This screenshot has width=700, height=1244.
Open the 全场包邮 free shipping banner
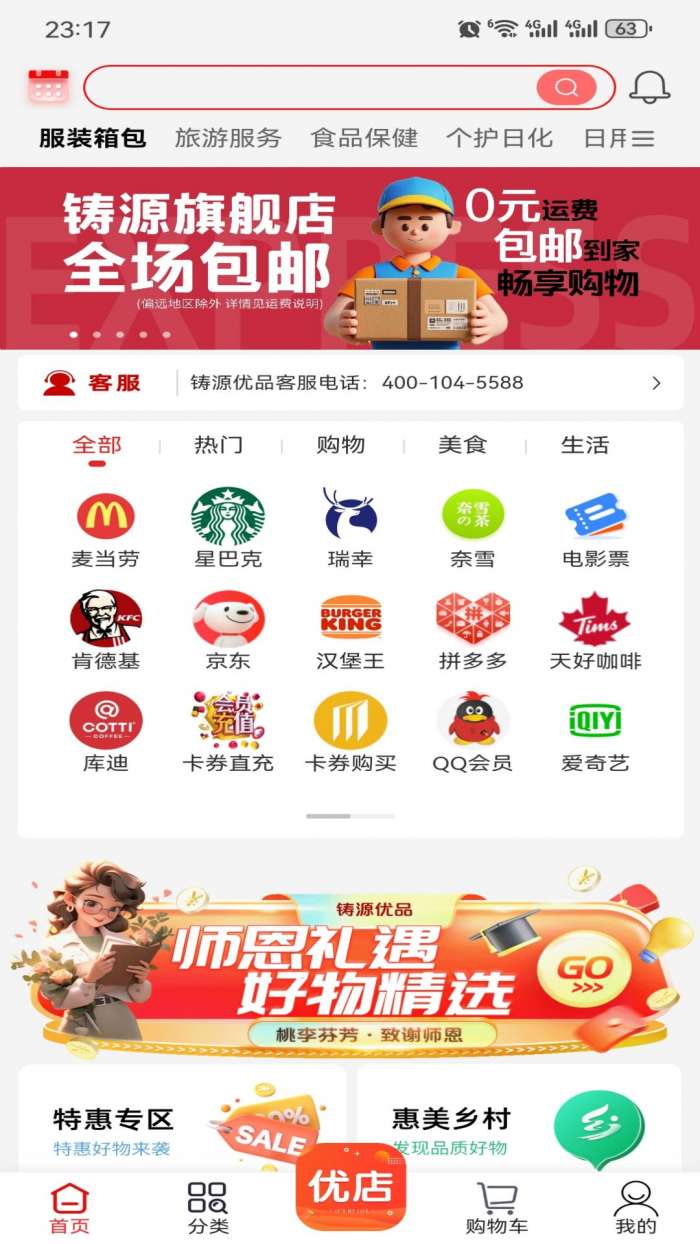coord(349,258)
